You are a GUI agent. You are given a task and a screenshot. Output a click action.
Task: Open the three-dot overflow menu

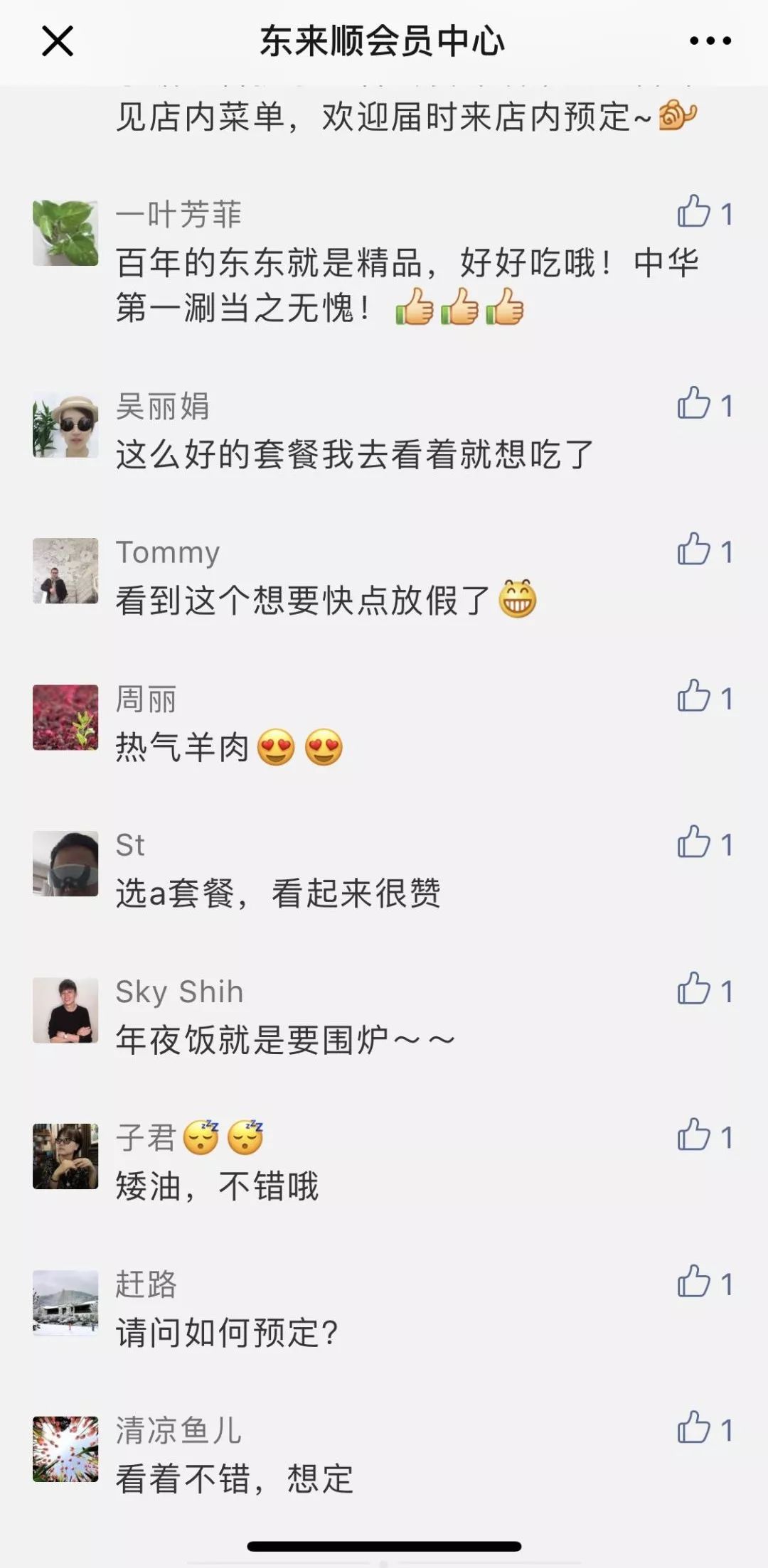710,41
